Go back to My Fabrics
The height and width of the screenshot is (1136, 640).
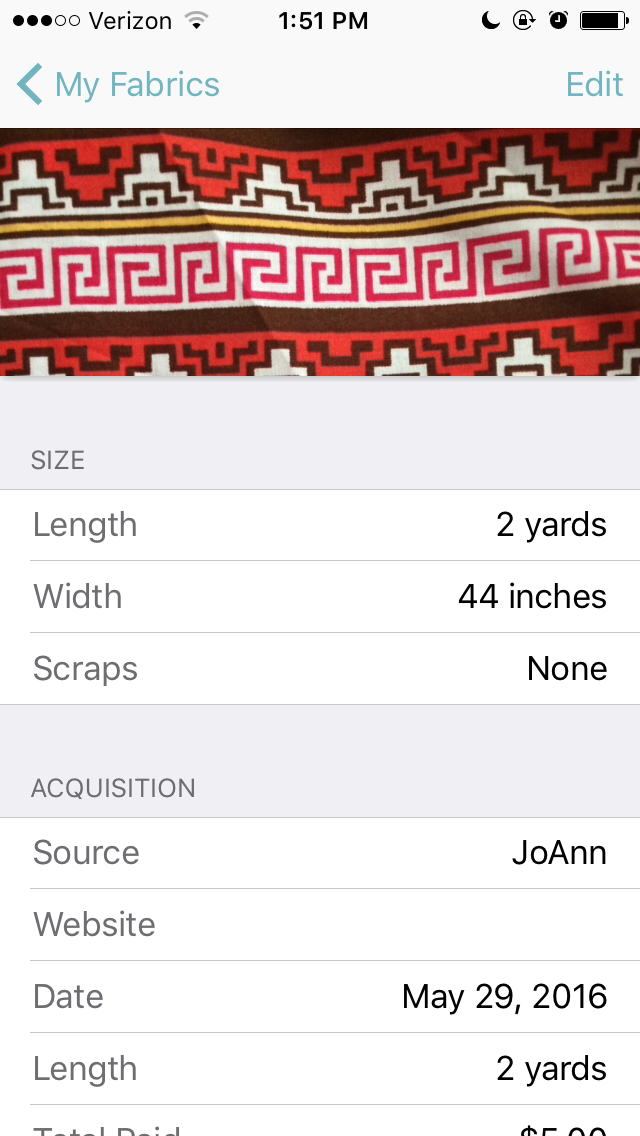(x=118, y=85)
